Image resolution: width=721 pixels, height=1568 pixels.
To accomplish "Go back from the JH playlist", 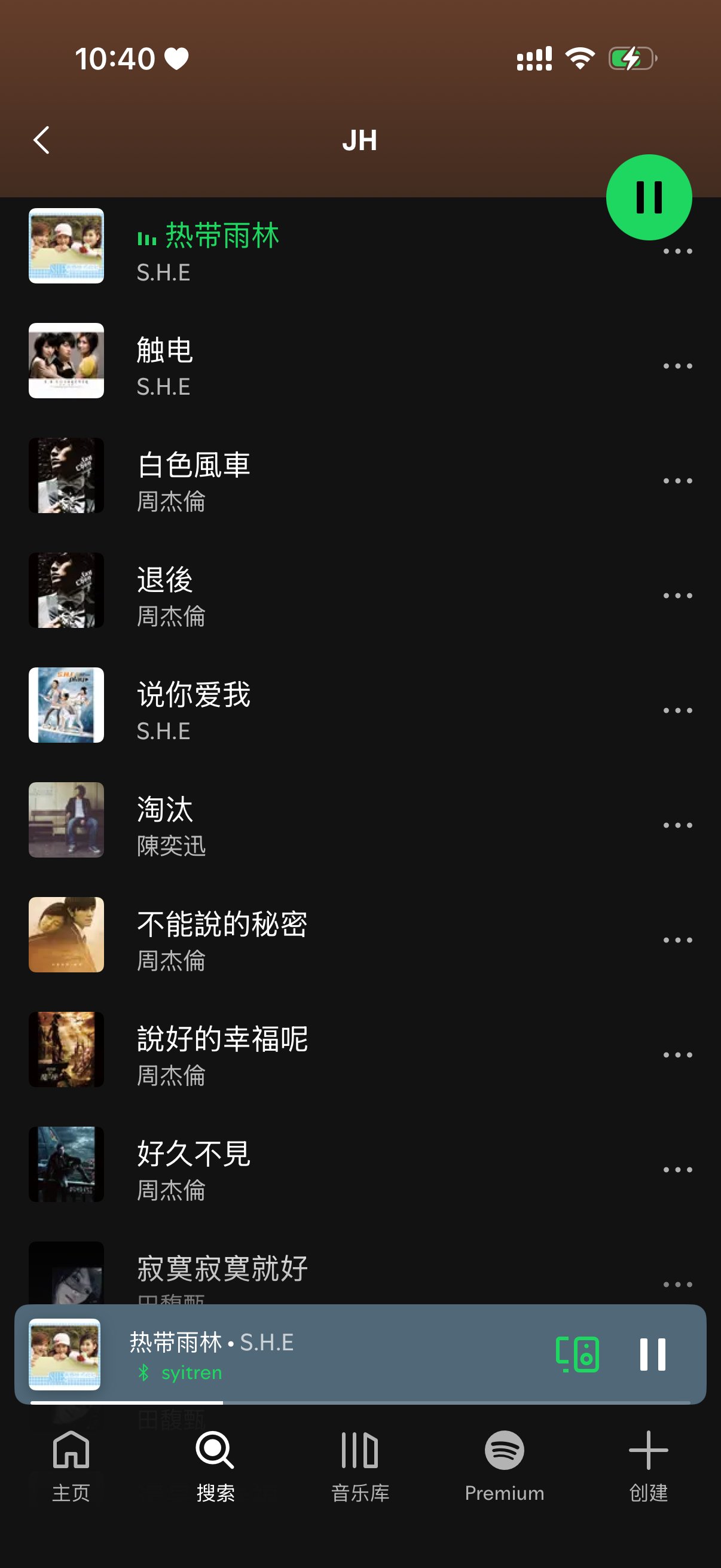I will (x=41, y=141).
